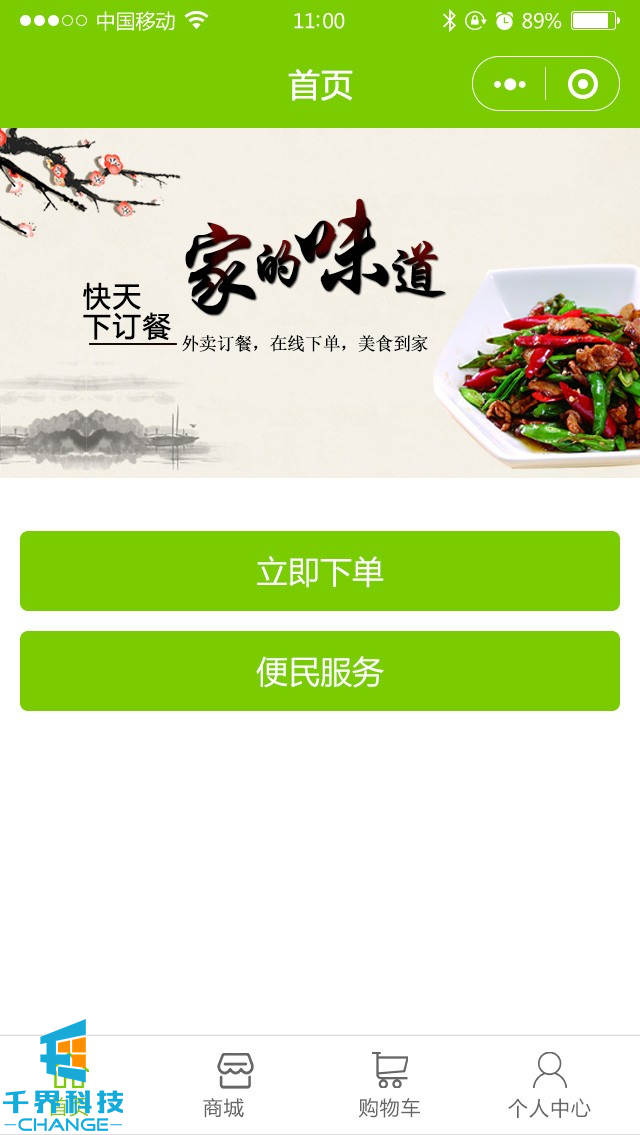The height and width of the screenshot is (1135, 640).
Task: Open the 个人中心 tab
Action: tap(549, 1085)
